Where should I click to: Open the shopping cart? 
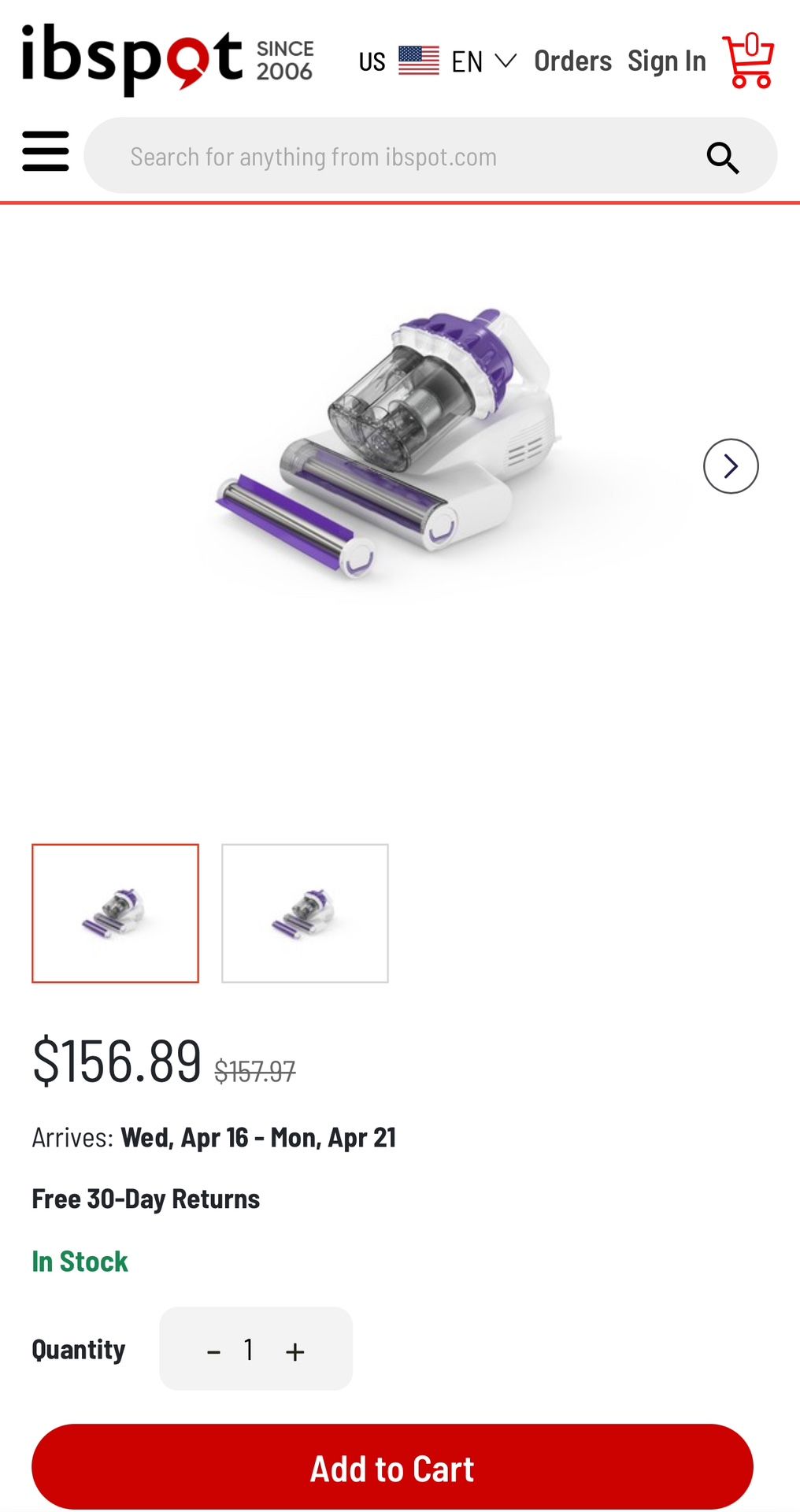pos(748,61)
